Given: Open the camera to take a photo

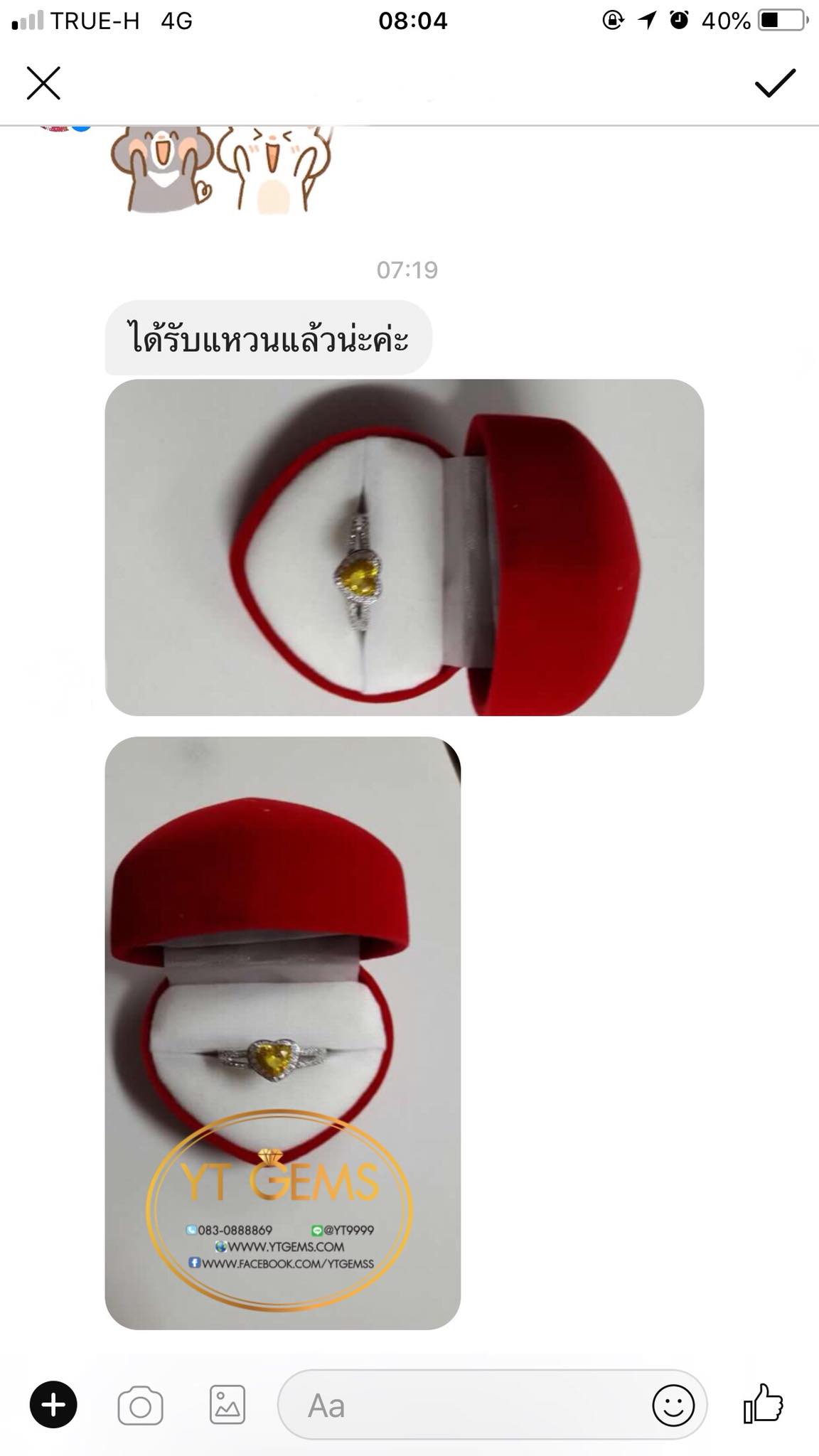Looking at the screenshot, I should [140, 1405].
